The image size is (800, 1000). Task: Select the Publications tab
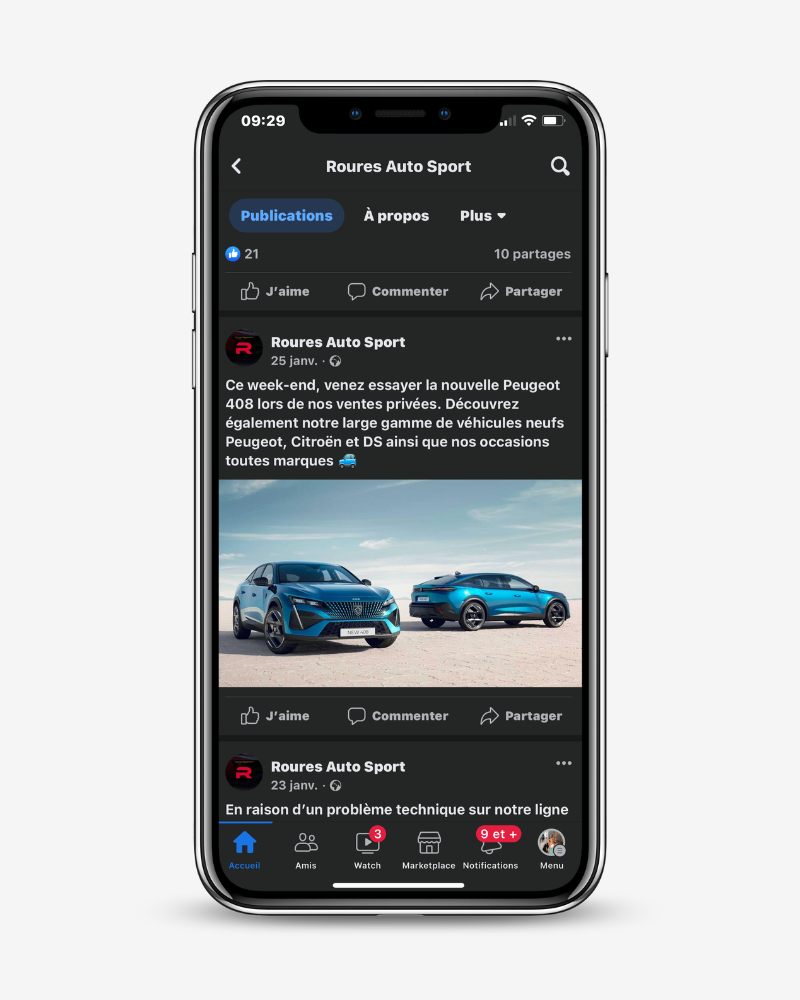[286, 216]
